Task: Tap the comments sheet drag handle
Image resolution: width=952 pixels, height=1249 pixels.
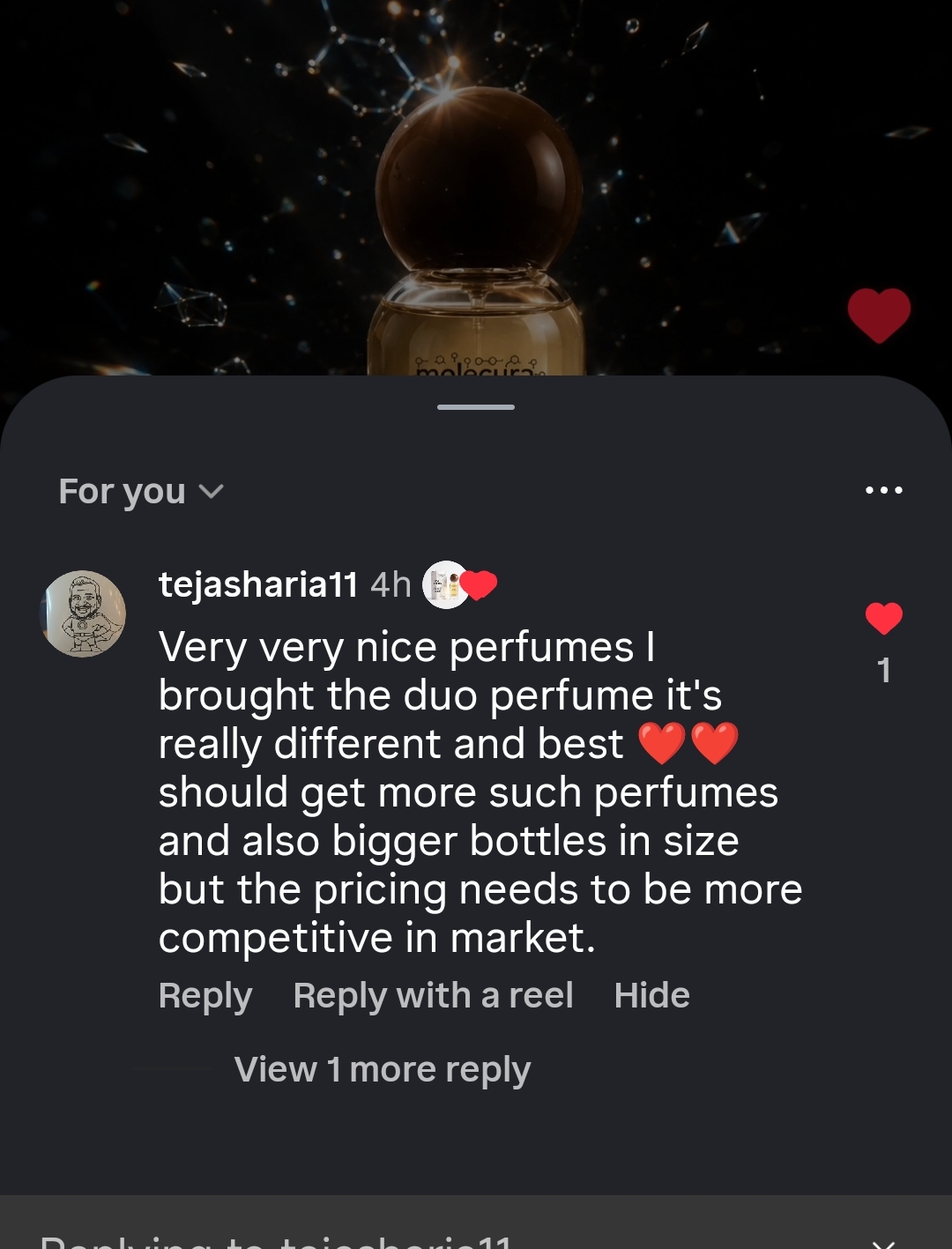Action: click(476, 407)
